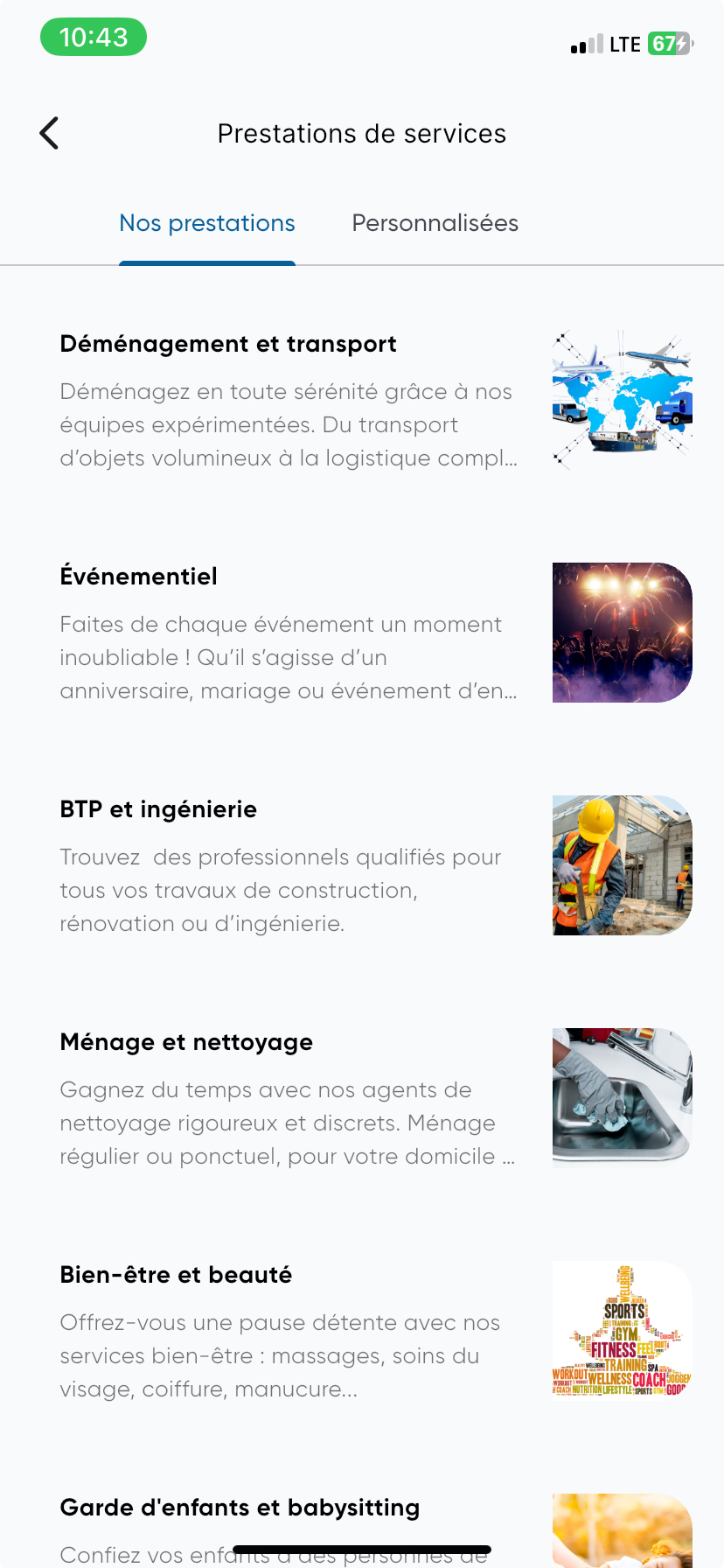
Task: Click the back arrow icon
Action: (48, 133)
